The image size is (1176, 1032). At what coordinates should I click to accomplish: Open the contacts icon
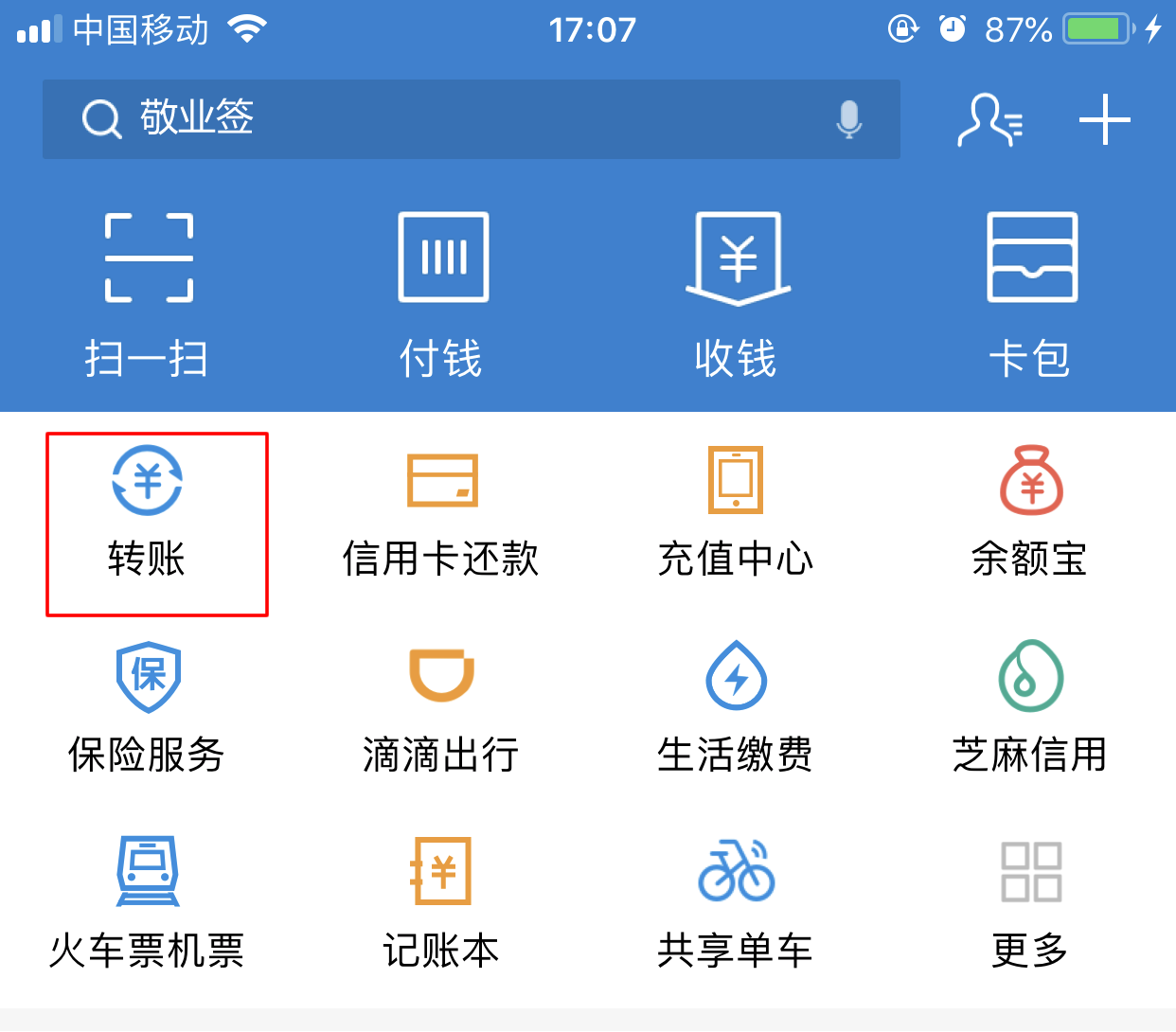[x=989, y=120]
